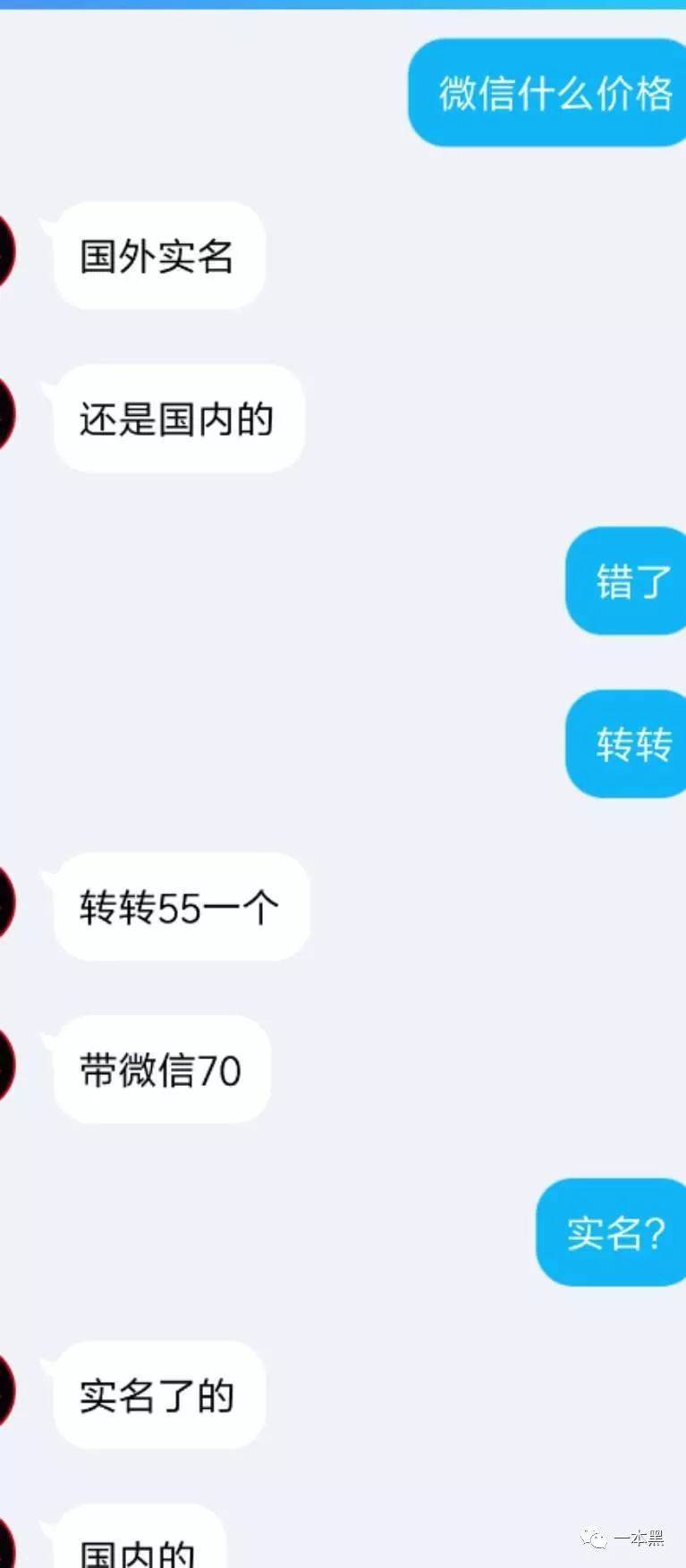
Task: Open sender's avatar beside 国外实名 message
Action: (5, 254)
